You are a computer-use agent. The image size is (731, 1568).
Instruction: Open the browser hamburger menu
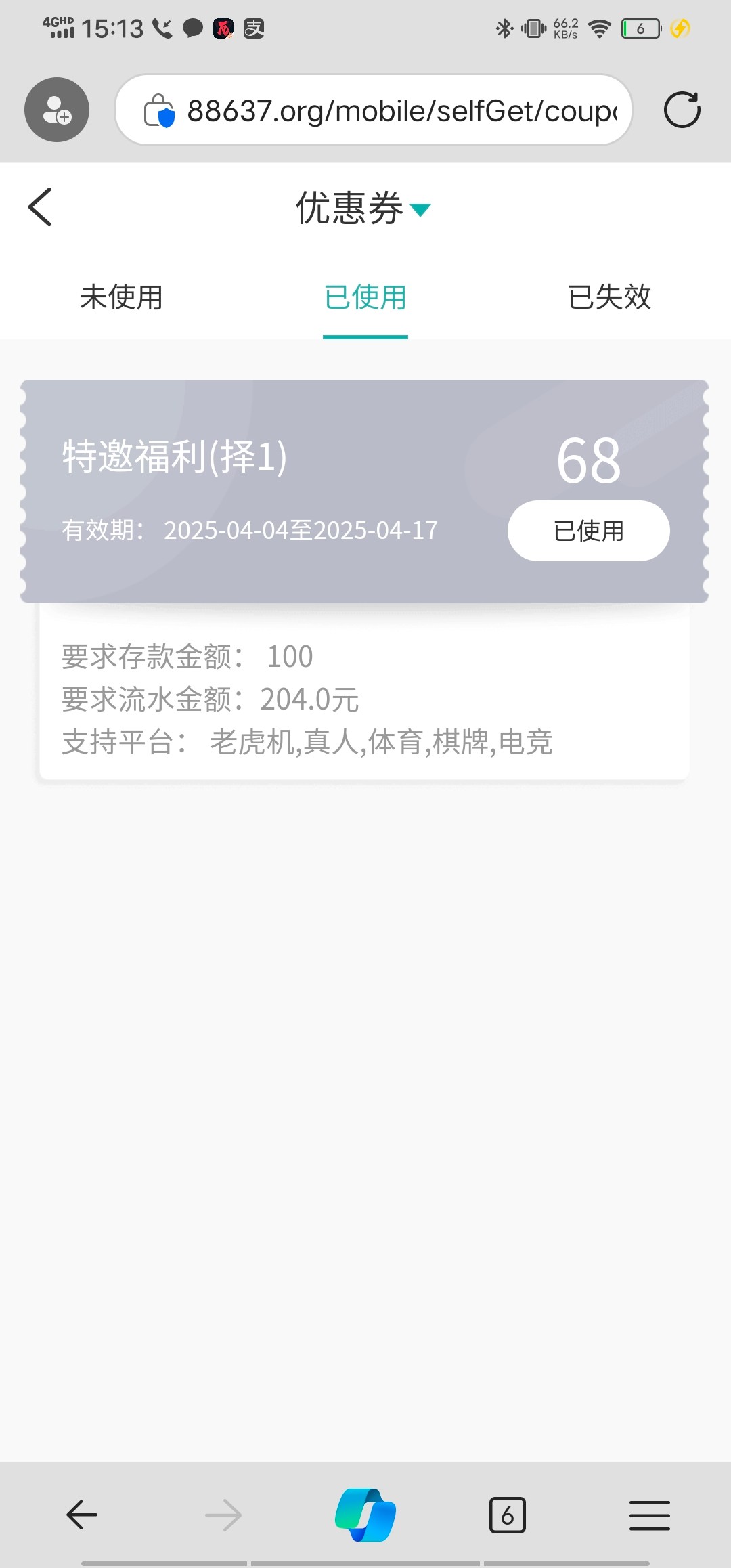[649, 1515]
